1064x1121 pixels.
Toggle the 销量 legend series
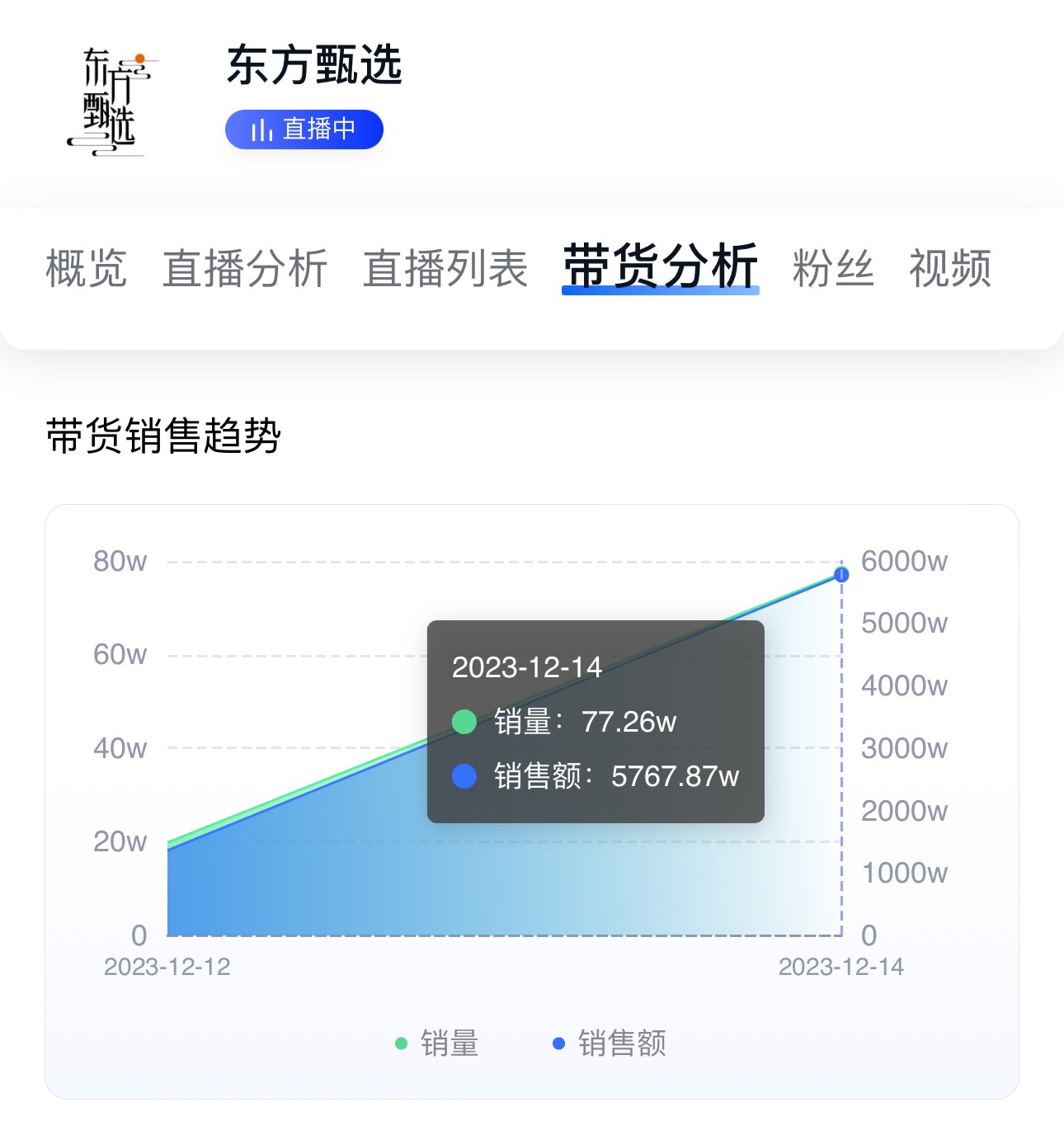(x=438, y=1043)
